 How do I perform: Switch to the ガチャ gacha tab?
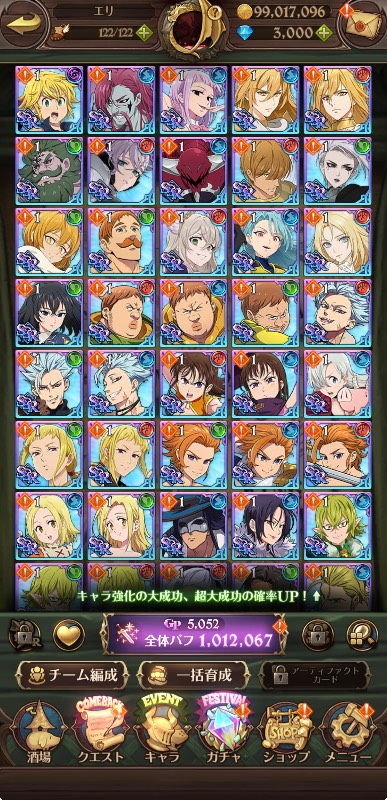tap(224, 731)
